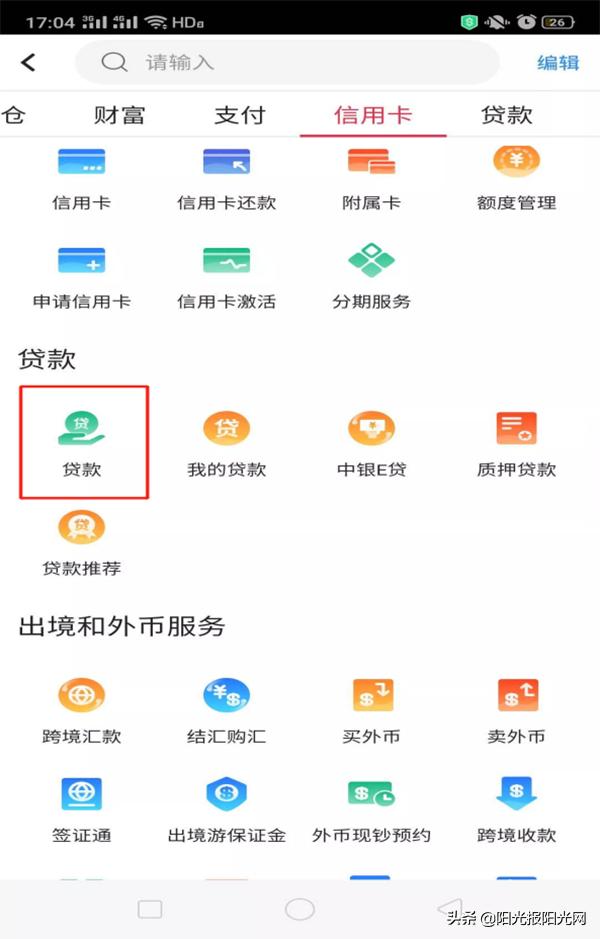Open 附属卡 service
This screenshot has width=600, height=939.
pyautogui.click(x=371, y=178)
